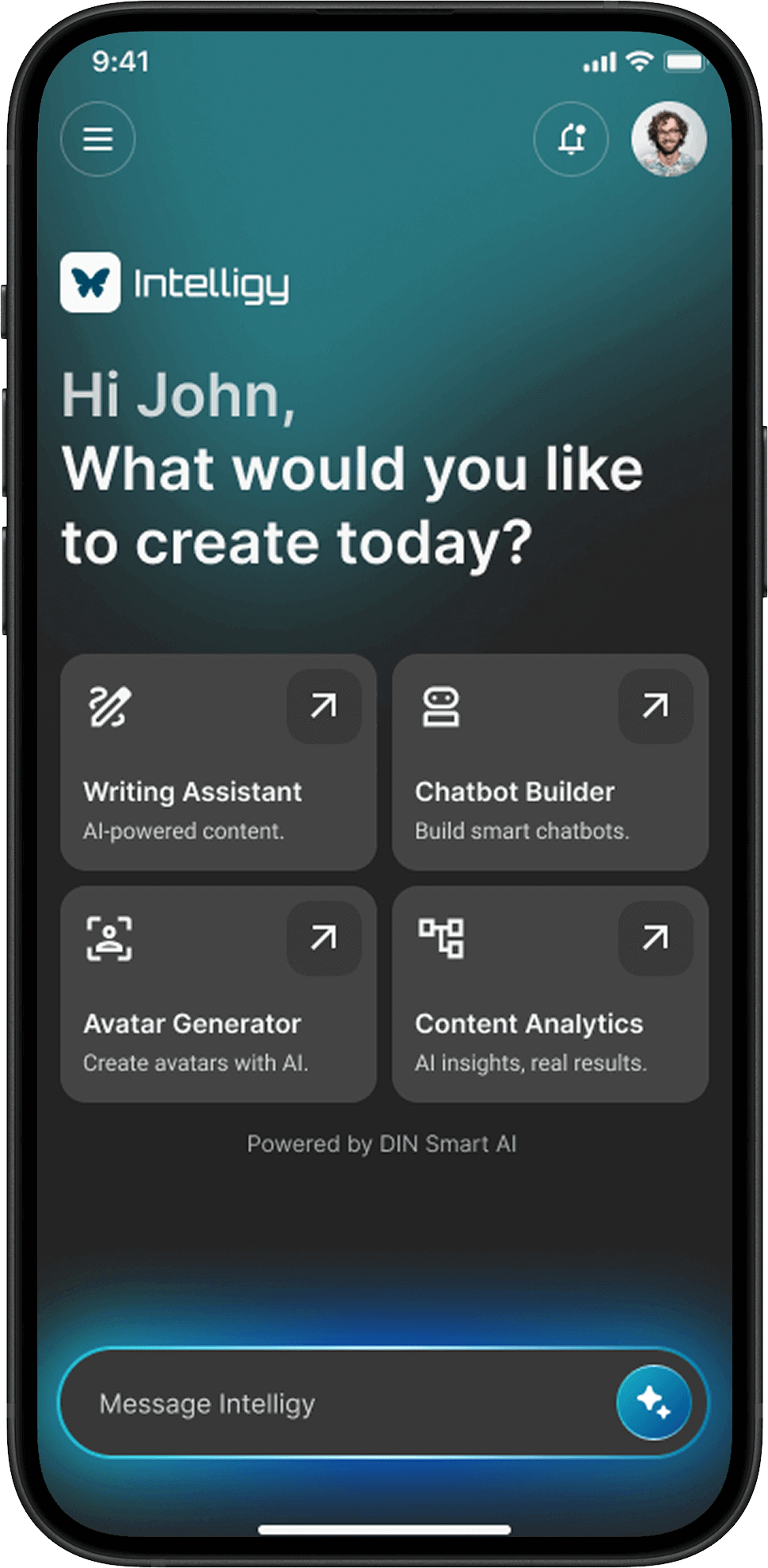The width and height of the screenshot is (768, 1568).
Task: Open the Writing Assistant card
Action: [x=193, y=792]
